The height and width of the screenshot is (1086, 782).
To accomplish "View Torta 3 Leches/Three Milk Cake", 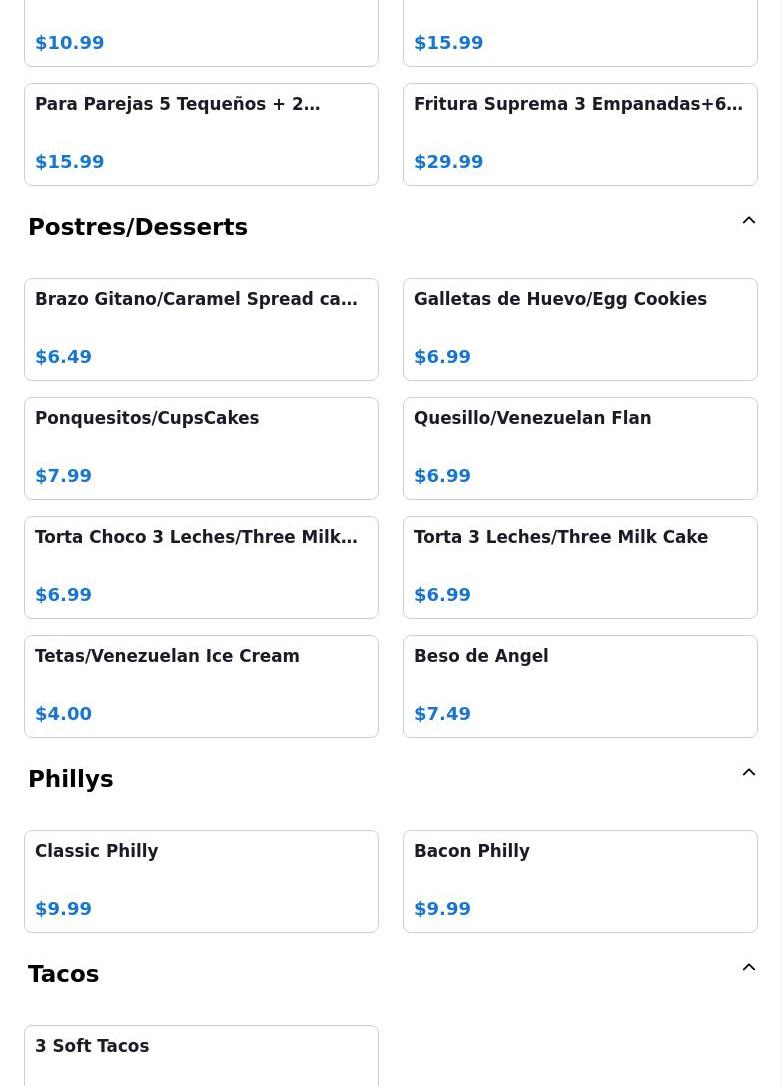I will point(580,567).
